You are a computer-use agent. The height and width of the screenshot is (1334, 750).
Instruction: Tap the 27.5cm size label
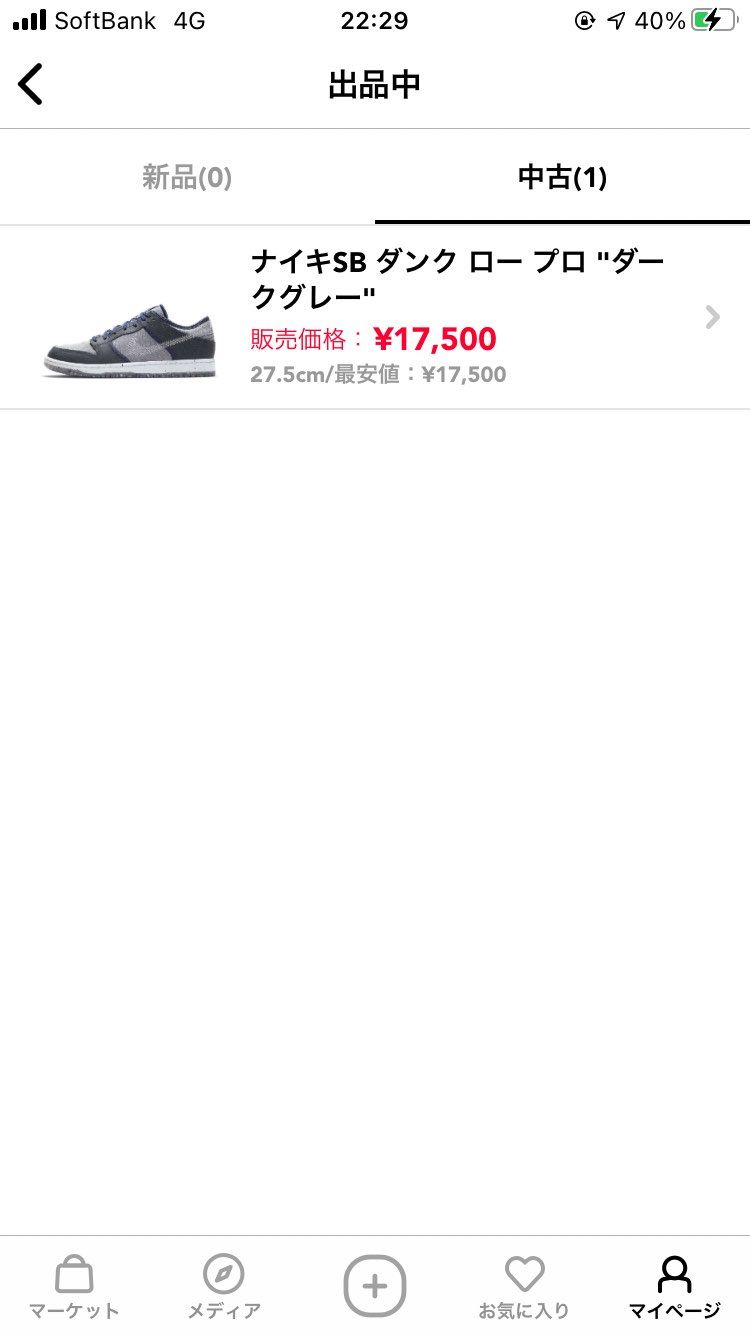point(285,375)
